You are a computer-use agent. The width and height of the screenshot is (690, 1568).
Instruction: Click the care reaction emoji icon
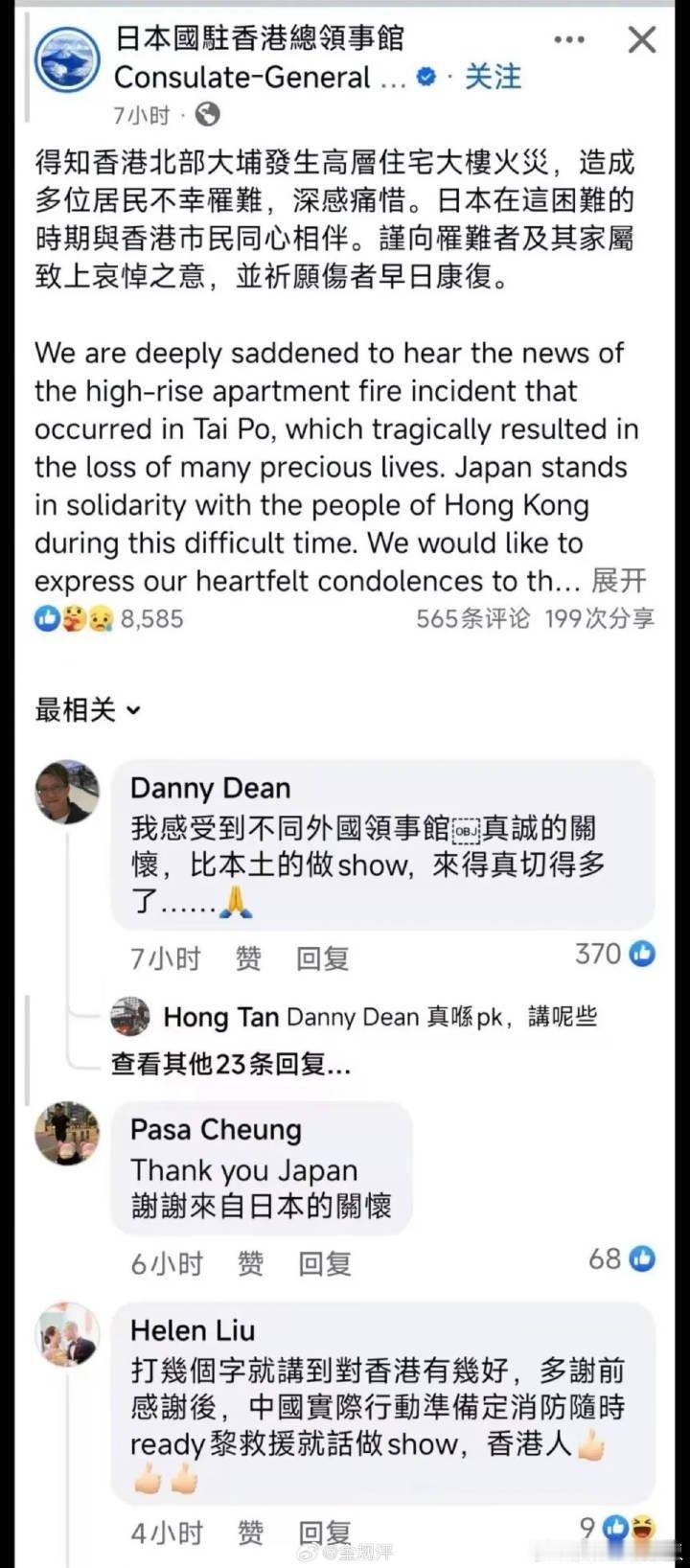click(70, 618)
